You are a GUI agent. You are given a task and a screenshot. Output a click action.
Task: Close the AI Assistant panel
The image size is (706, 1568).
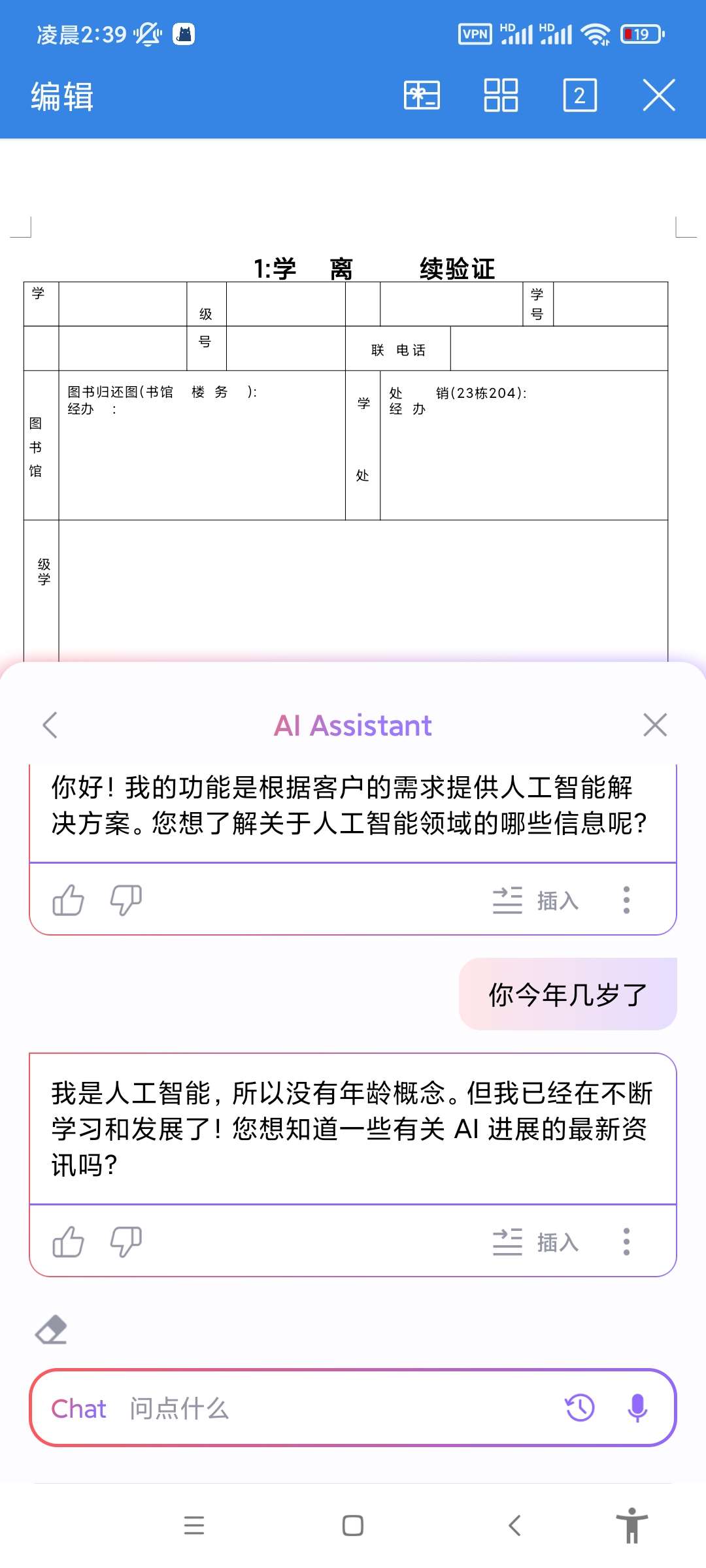point(654,725)
